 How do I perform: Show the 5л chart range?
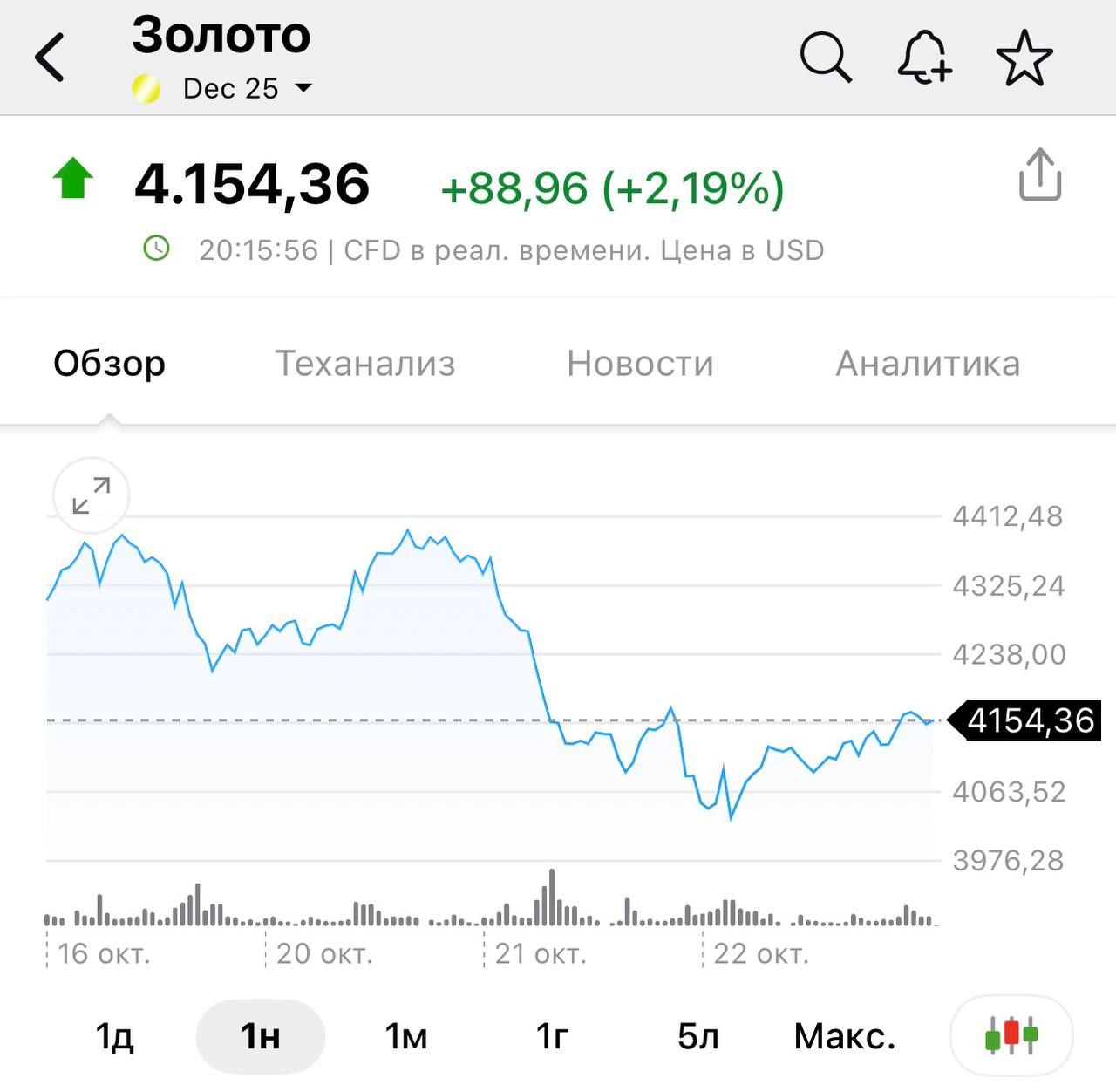[698, 1036]
